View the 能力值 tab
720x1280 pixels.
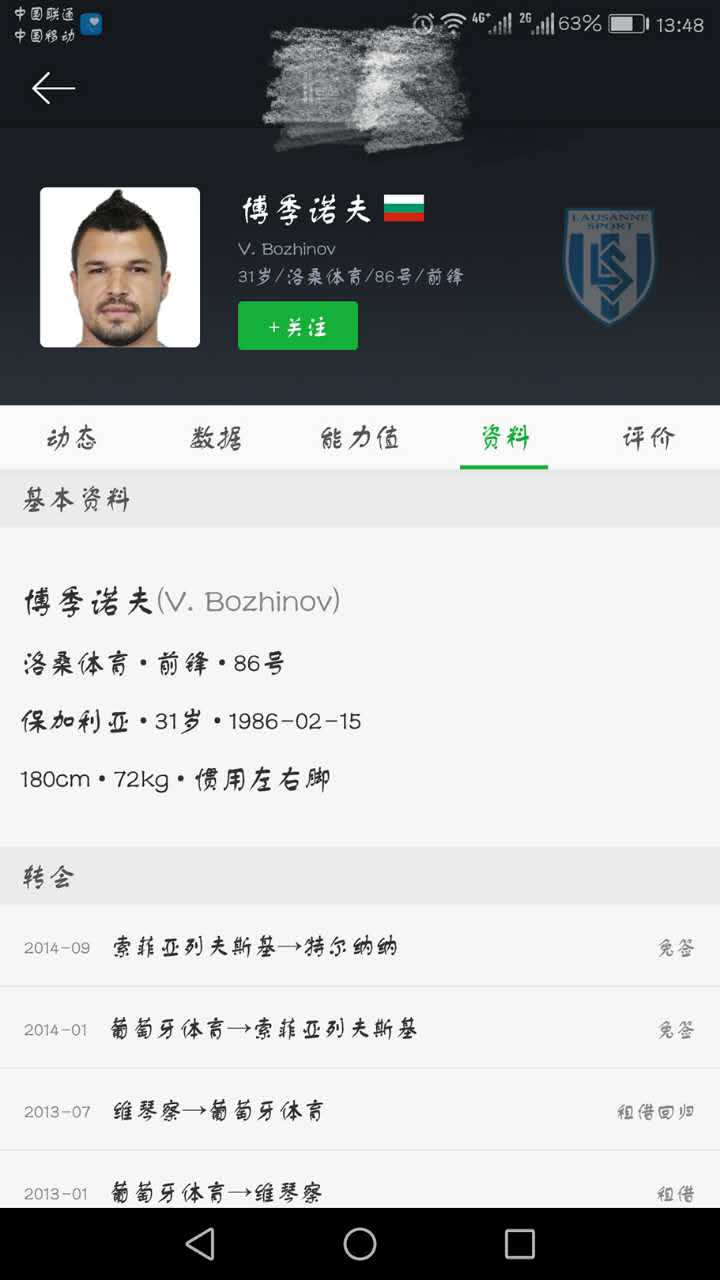pyautogui.click(x=360, y=438)
